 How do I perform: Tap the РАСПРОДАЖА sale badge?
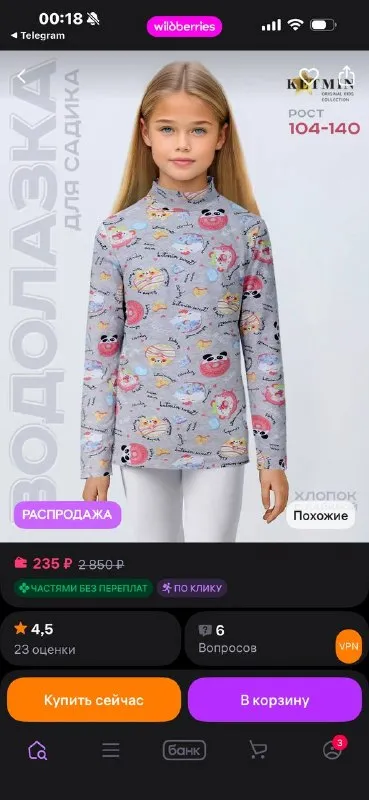pos(67,515)
